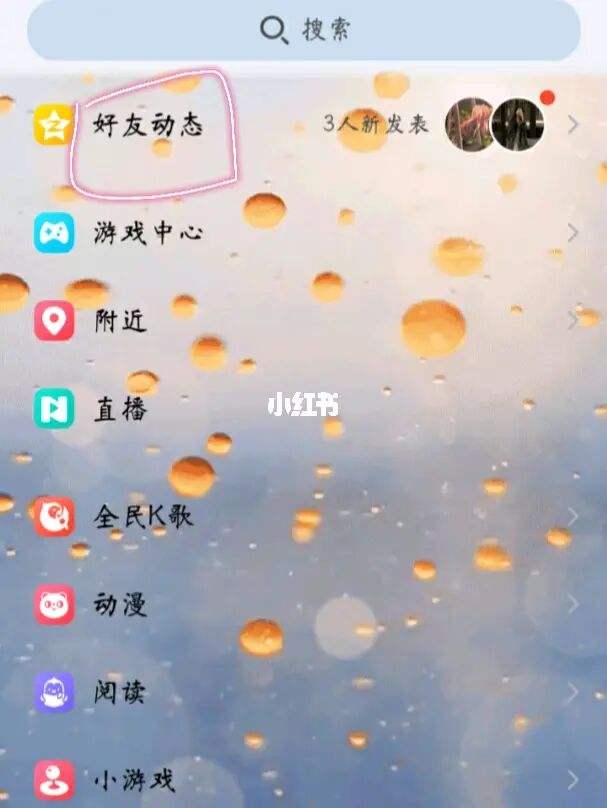Open 附近 nearby
Viewport: 607px width, 808px height.
pyautogui.click(x=120, y=322)
